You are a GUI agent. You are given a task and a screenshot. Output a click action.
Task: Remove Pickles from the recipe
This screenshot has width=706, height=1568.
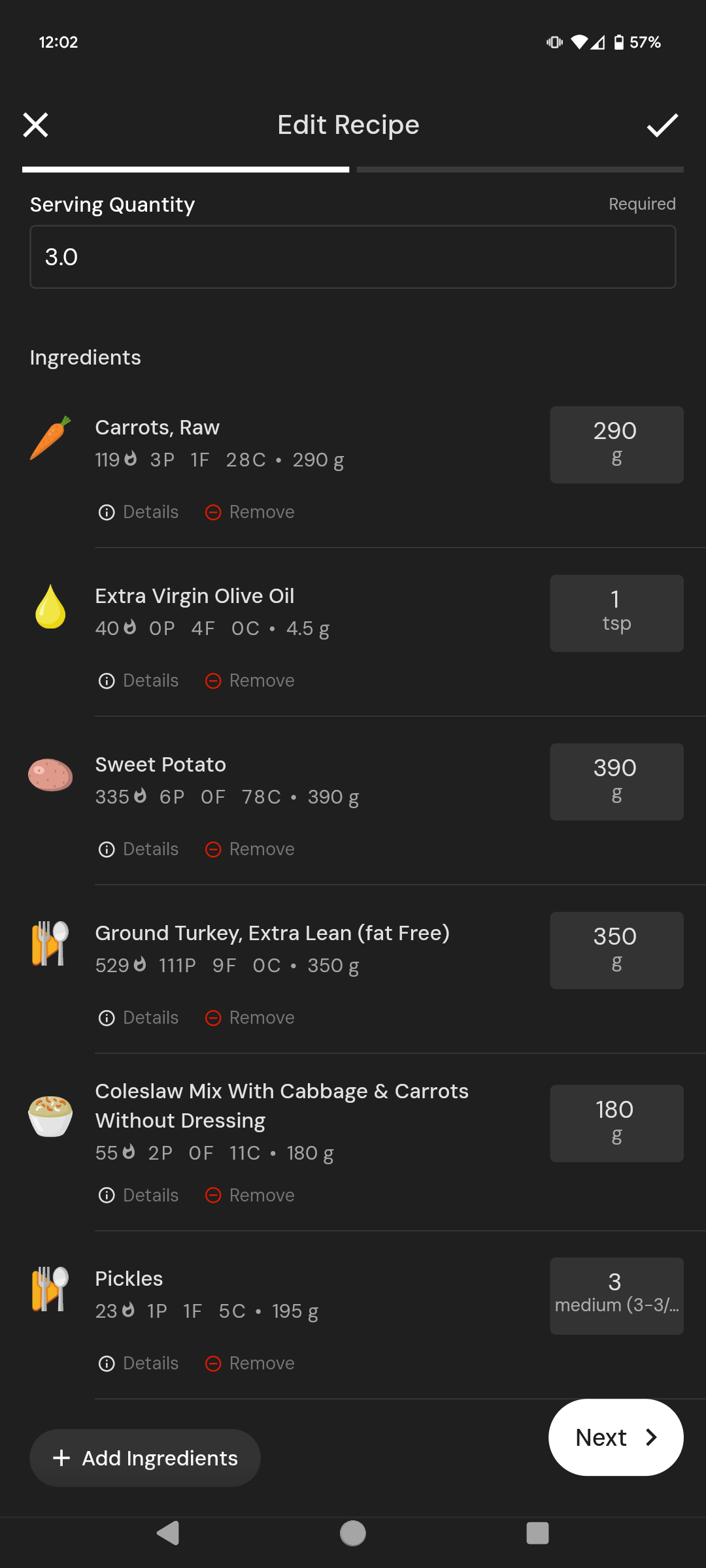[x=250, y=1364]
